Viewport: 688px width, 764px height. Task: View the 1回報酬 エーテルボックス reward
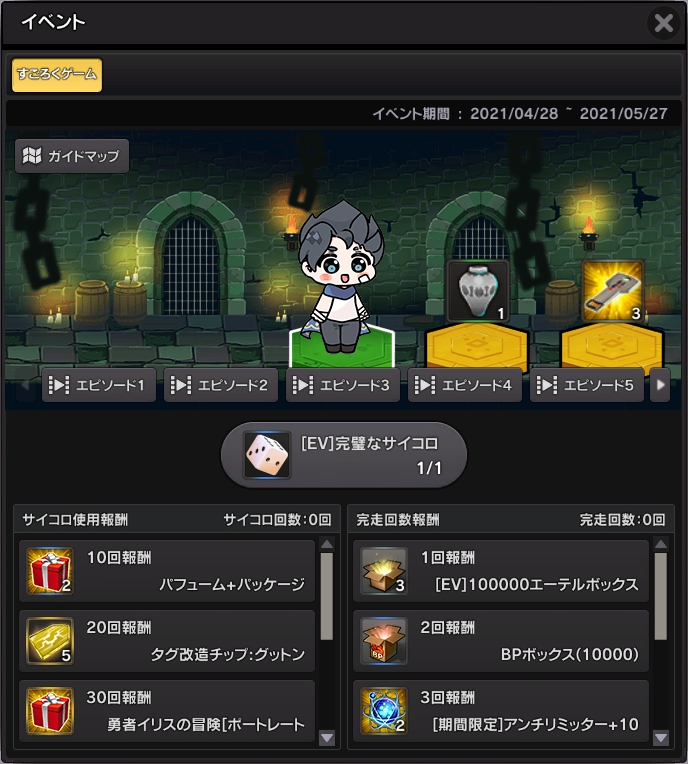point(501,571)
